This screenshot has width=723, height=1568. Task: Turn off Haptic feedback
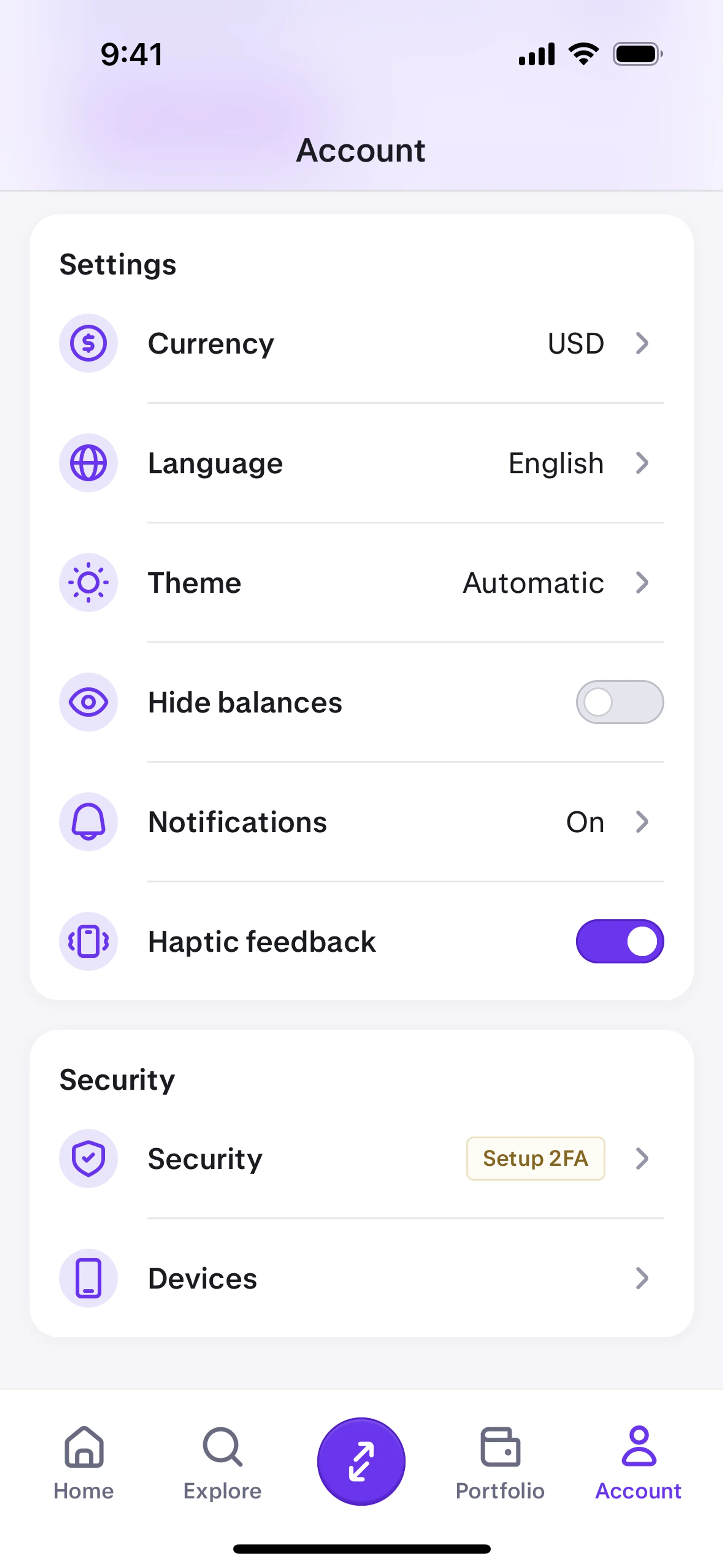click(x=619, y=941)
